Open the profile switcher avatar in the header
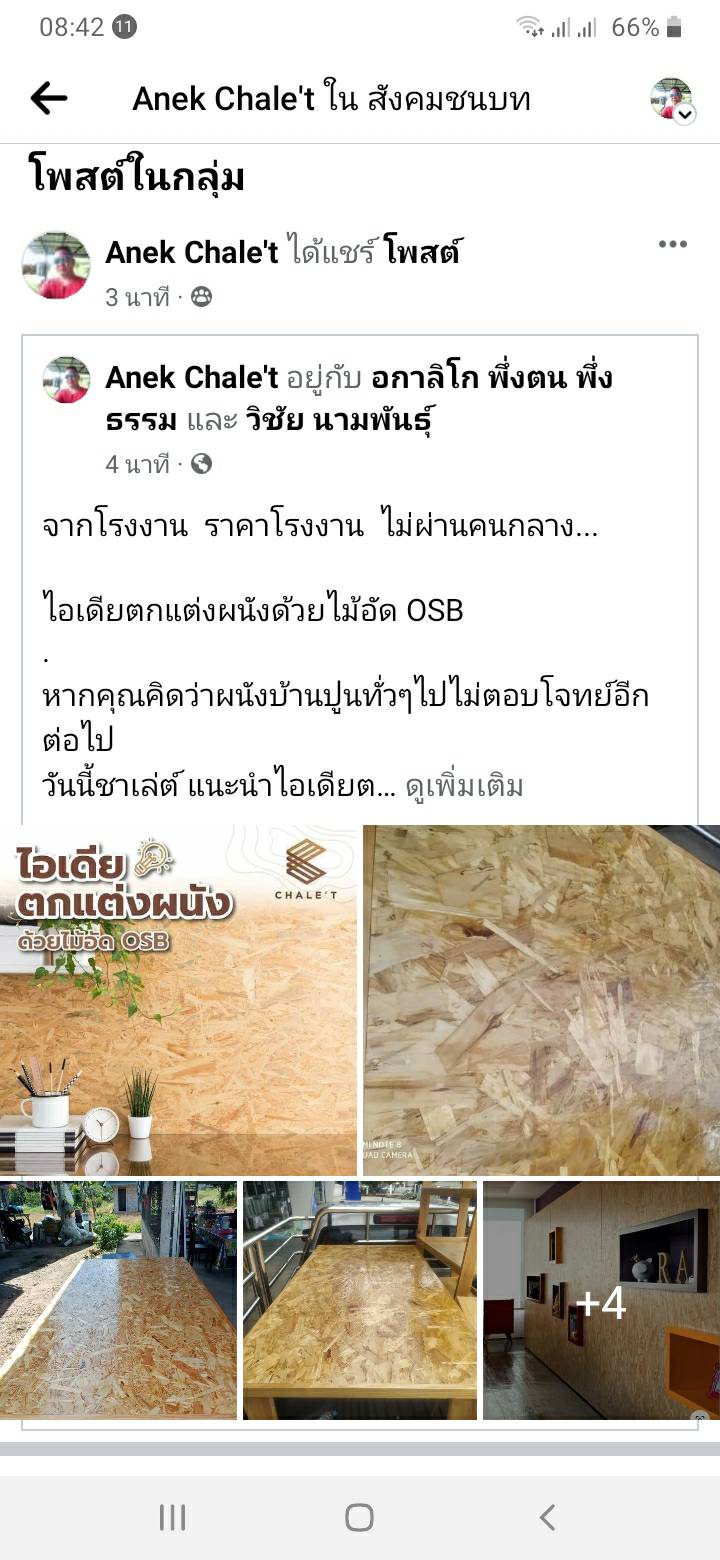Screen dimensions: 720x1560 (x=671, y=99)
